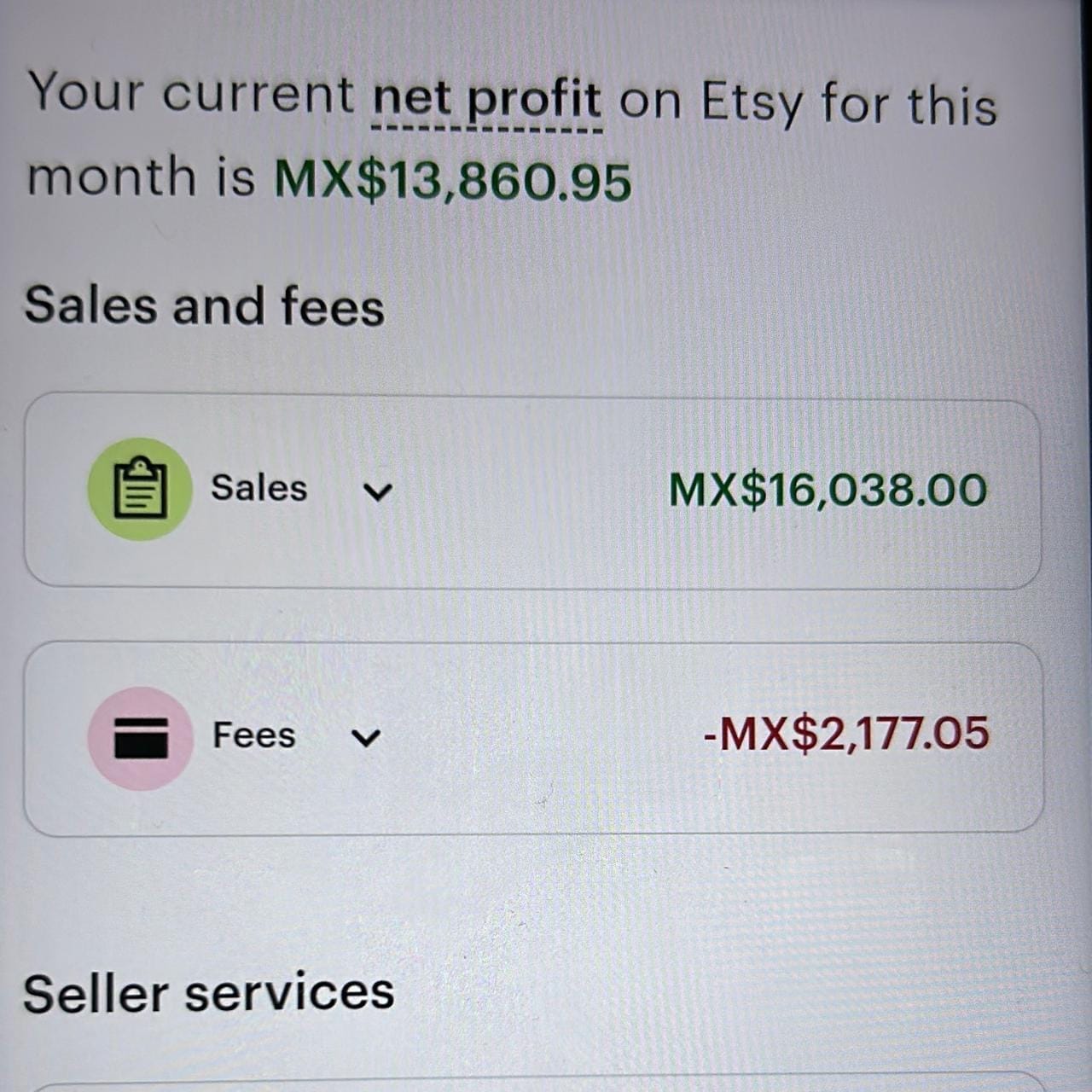
Task: Expand the Sales breakdown chevron
Action: [377, 491]
